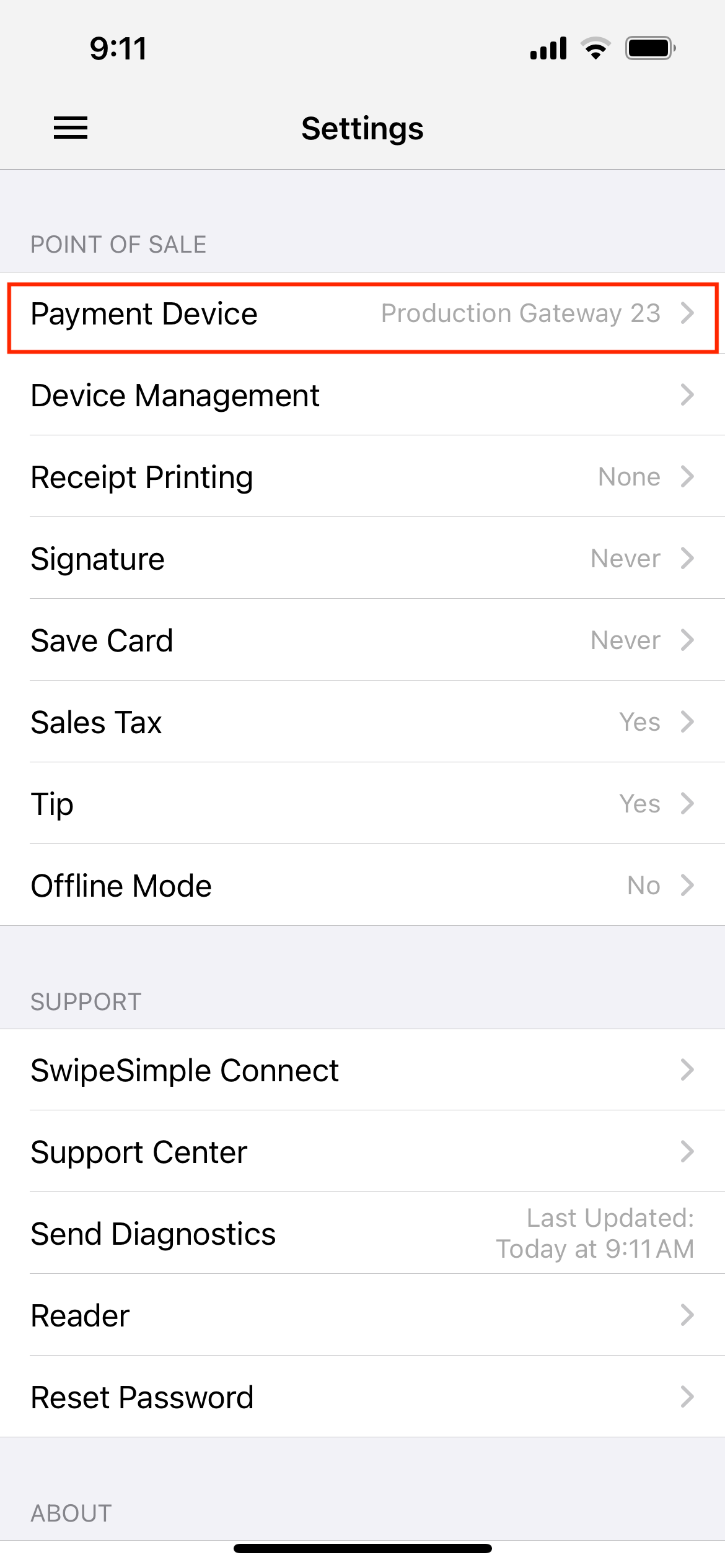Go to Device Management
The image size is (725, 1568).
(x=362, y=394)
